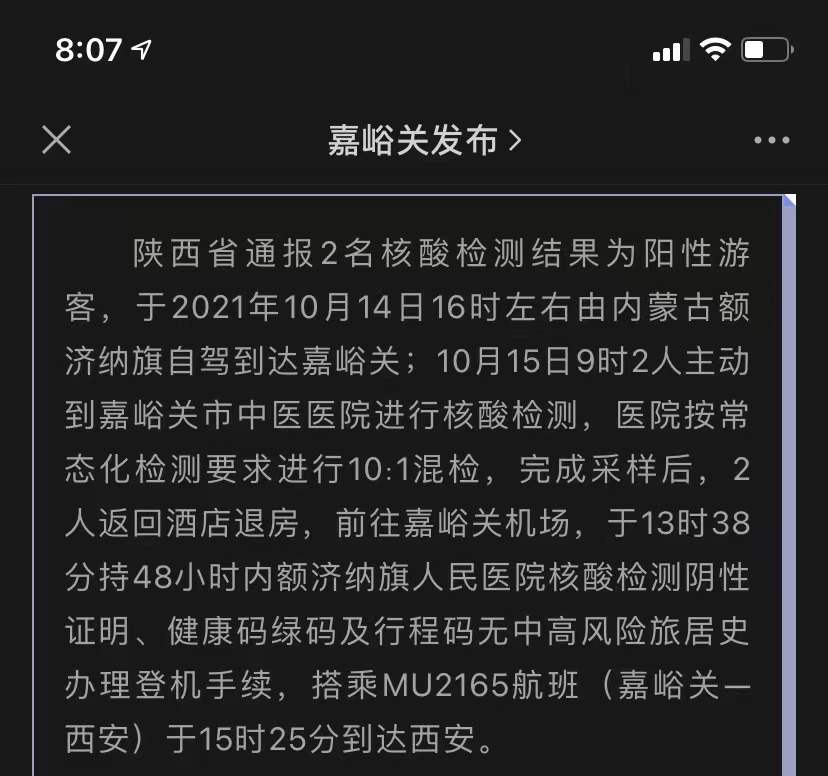Open the 嘉峪关发布 account page

coord(424,141)
